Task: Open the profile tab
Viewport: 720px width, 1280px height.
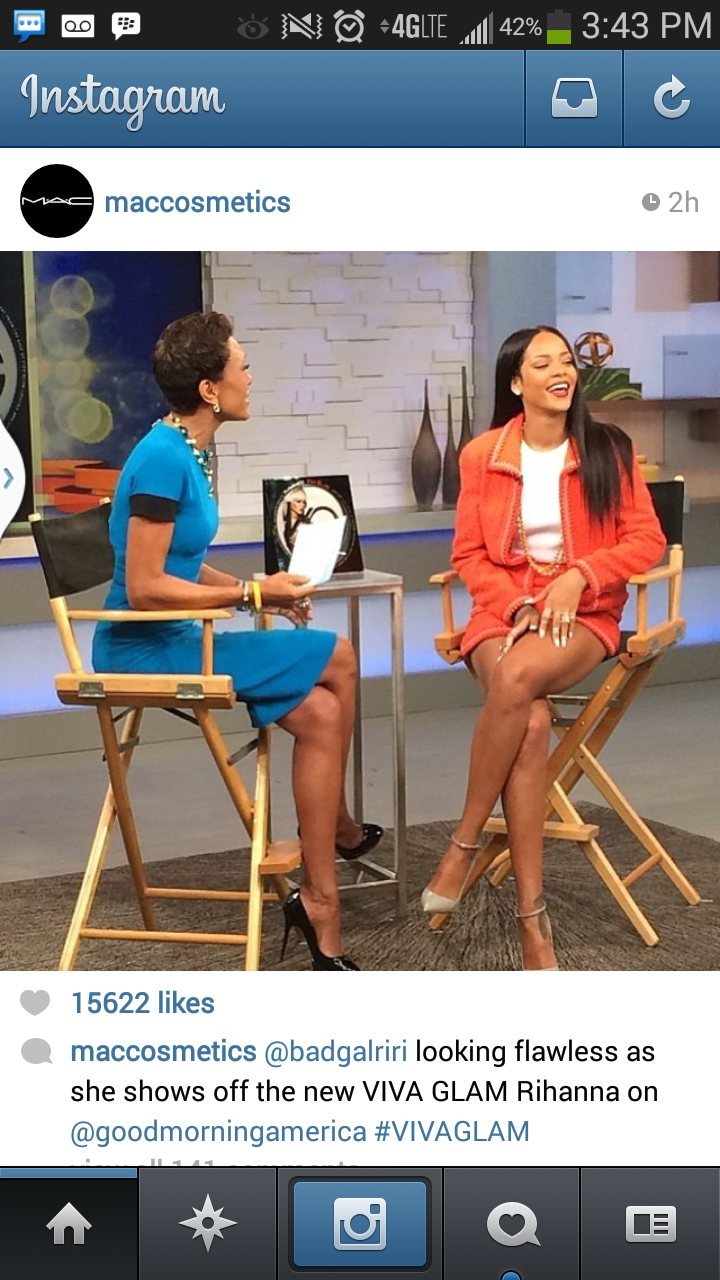Action: (x=650, y=1224)
